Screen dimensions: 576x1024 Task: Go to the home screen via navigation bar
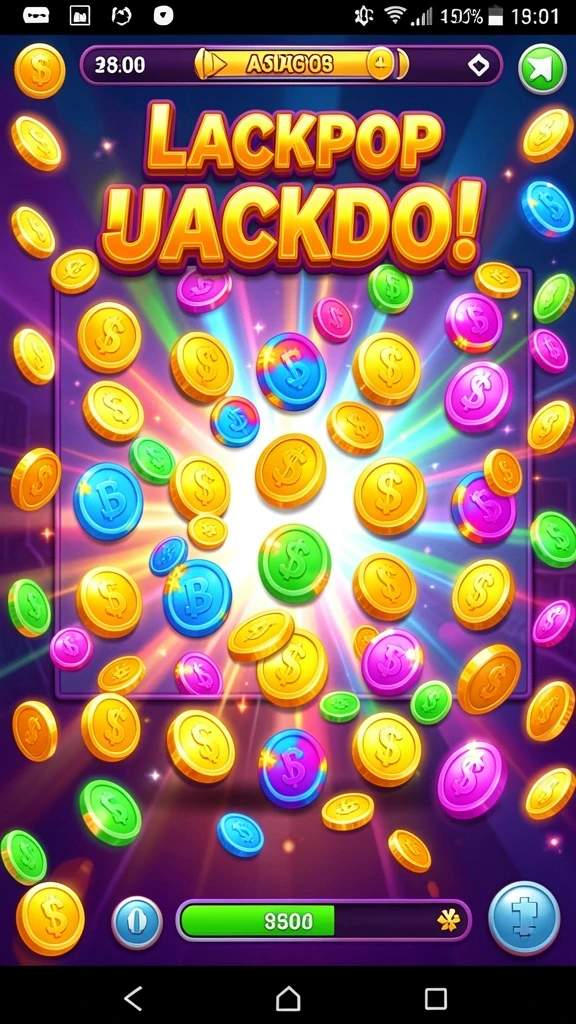pyautogui.click(x=288, y=999)
